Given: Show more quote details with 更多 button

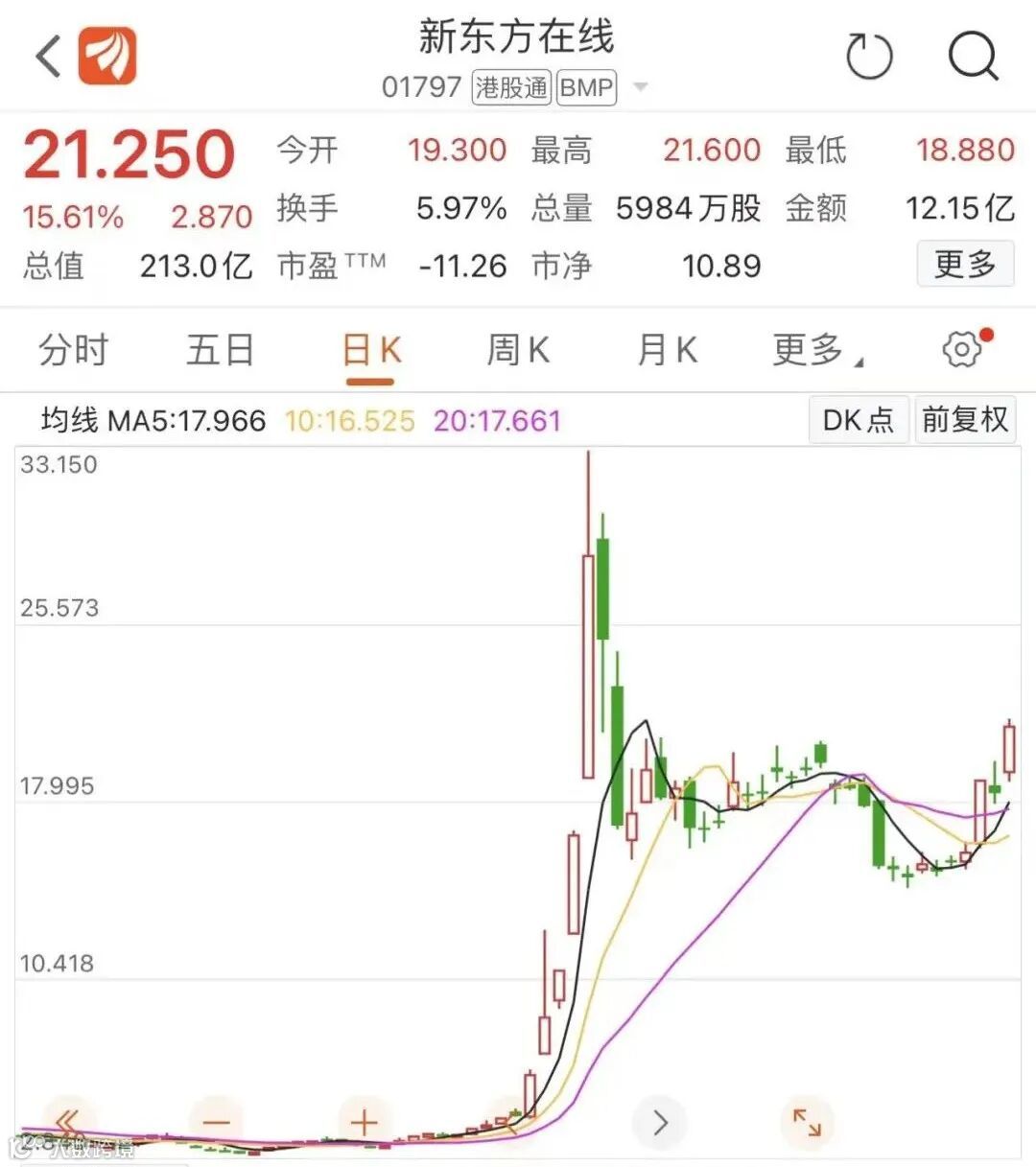Looking at the screenshot, I should (965, 264).
